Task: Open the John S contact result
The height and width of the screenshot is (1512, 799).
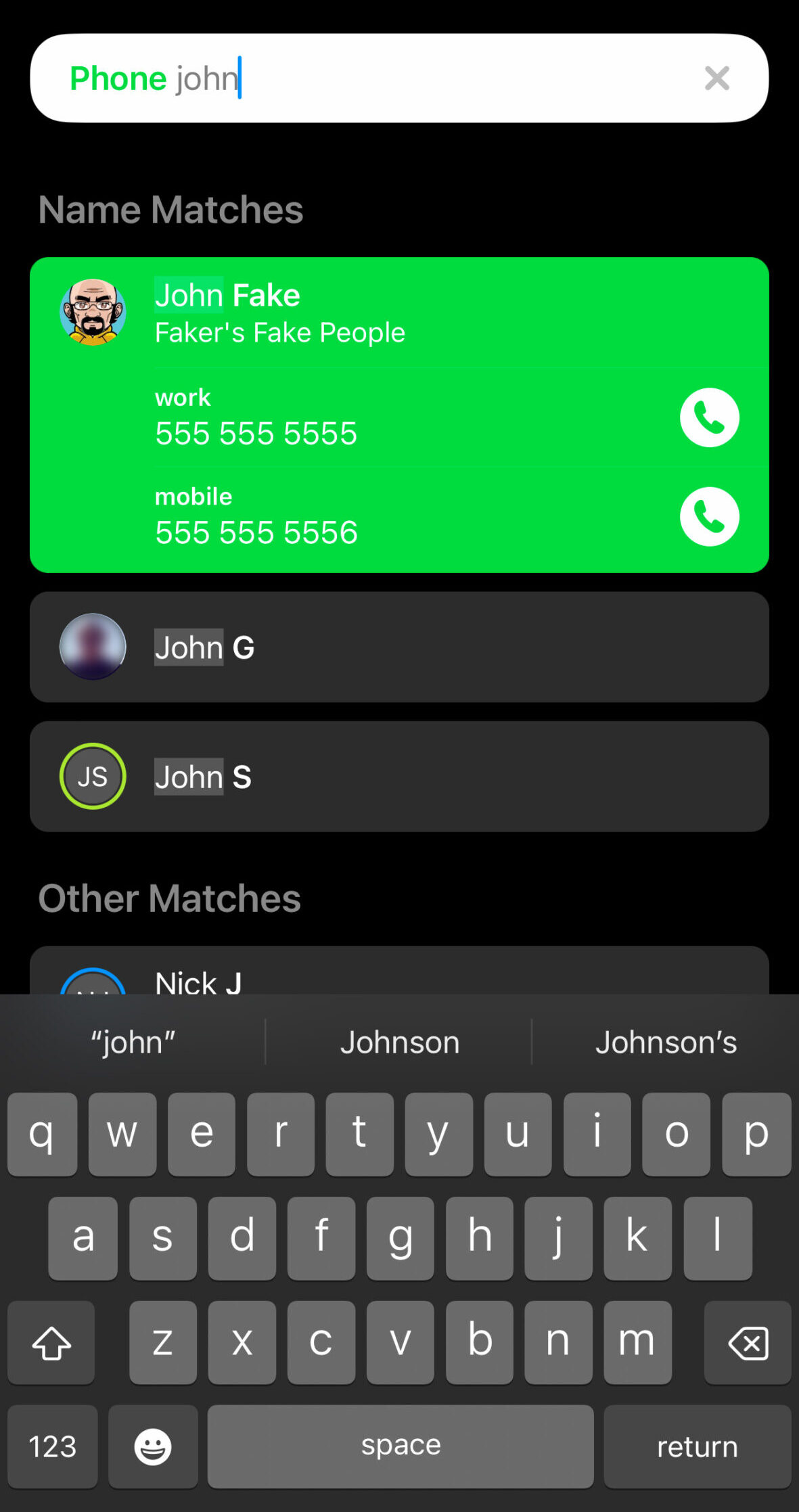Action: (399, 777)
